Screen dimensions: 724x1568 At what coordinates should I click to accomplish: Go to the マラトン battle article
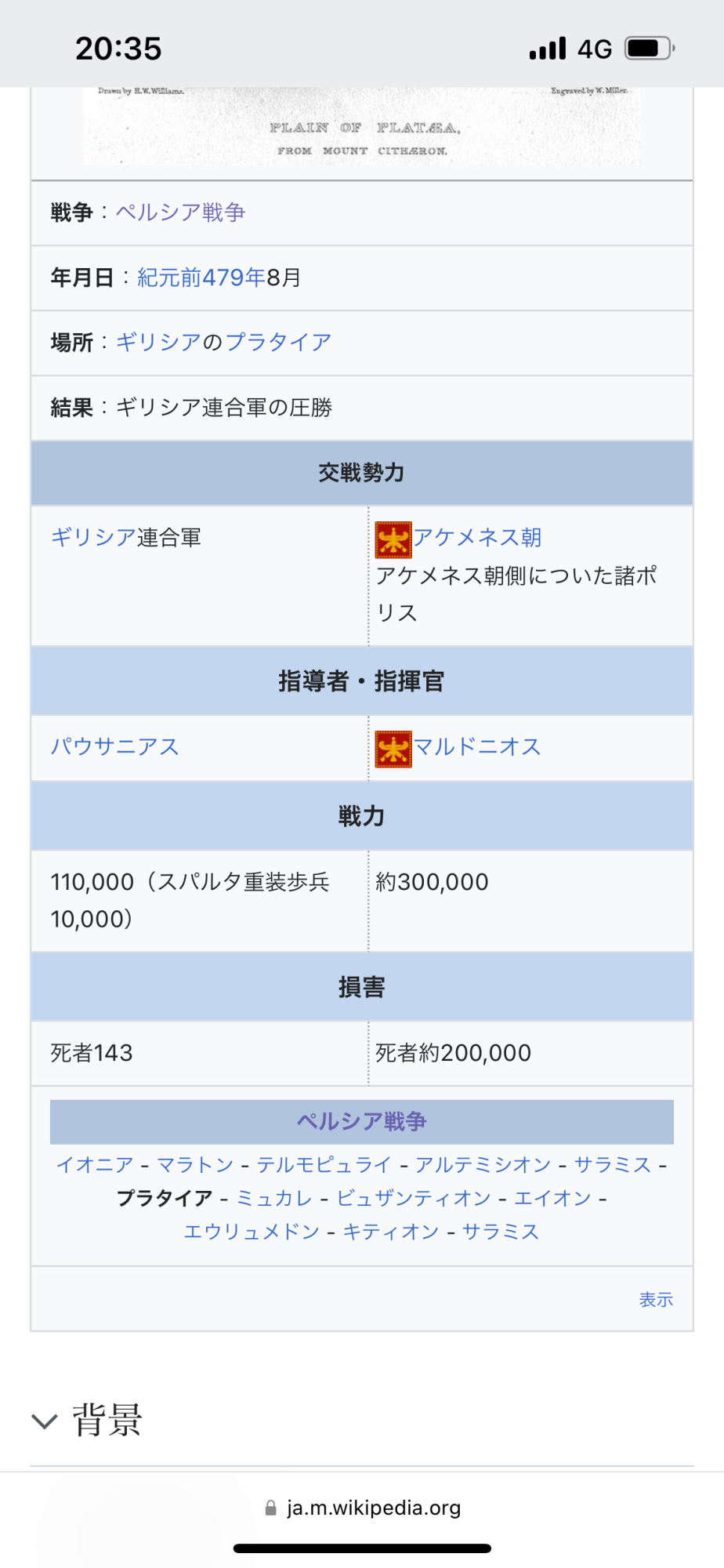click(195, 1165)
